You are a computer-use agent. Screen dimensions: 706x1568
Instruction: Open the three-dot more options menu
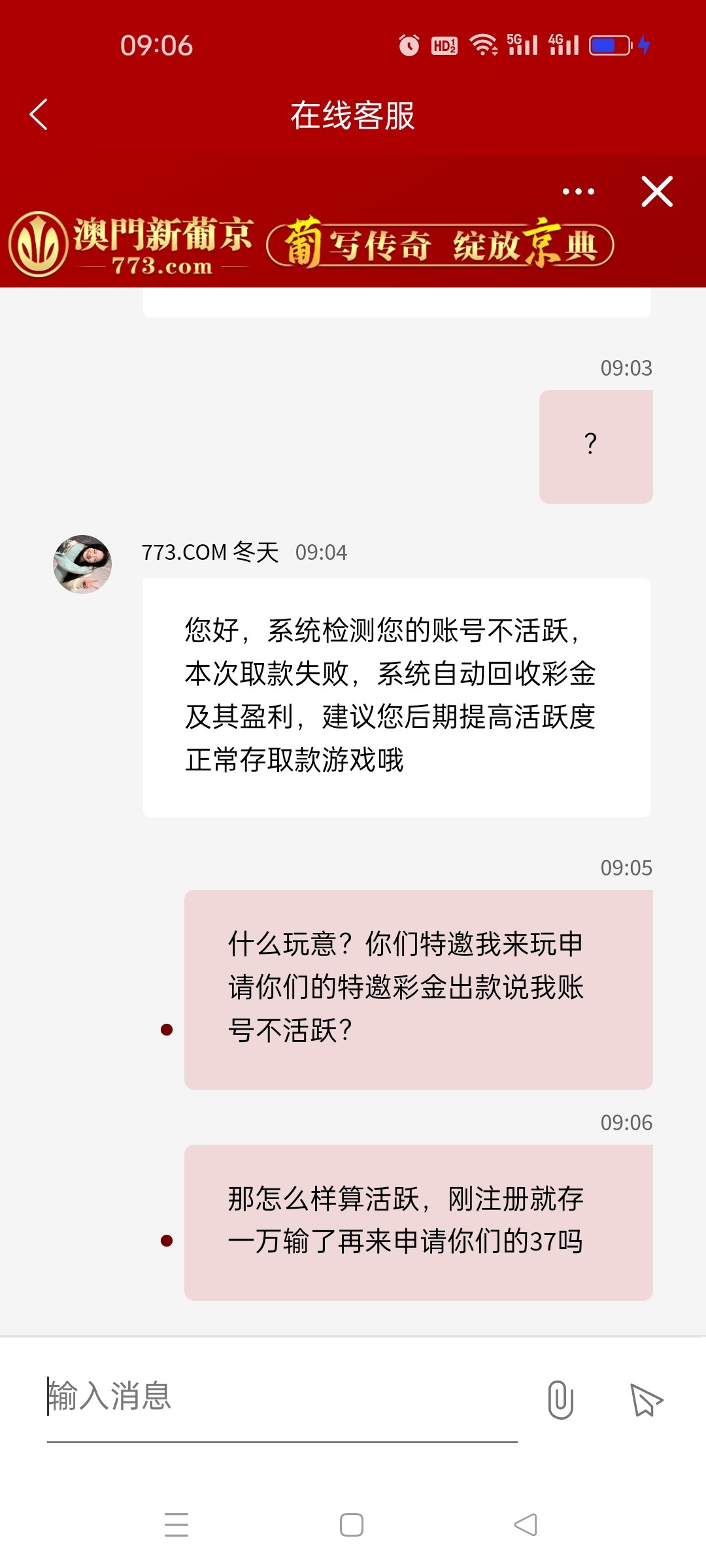point(579,191)
